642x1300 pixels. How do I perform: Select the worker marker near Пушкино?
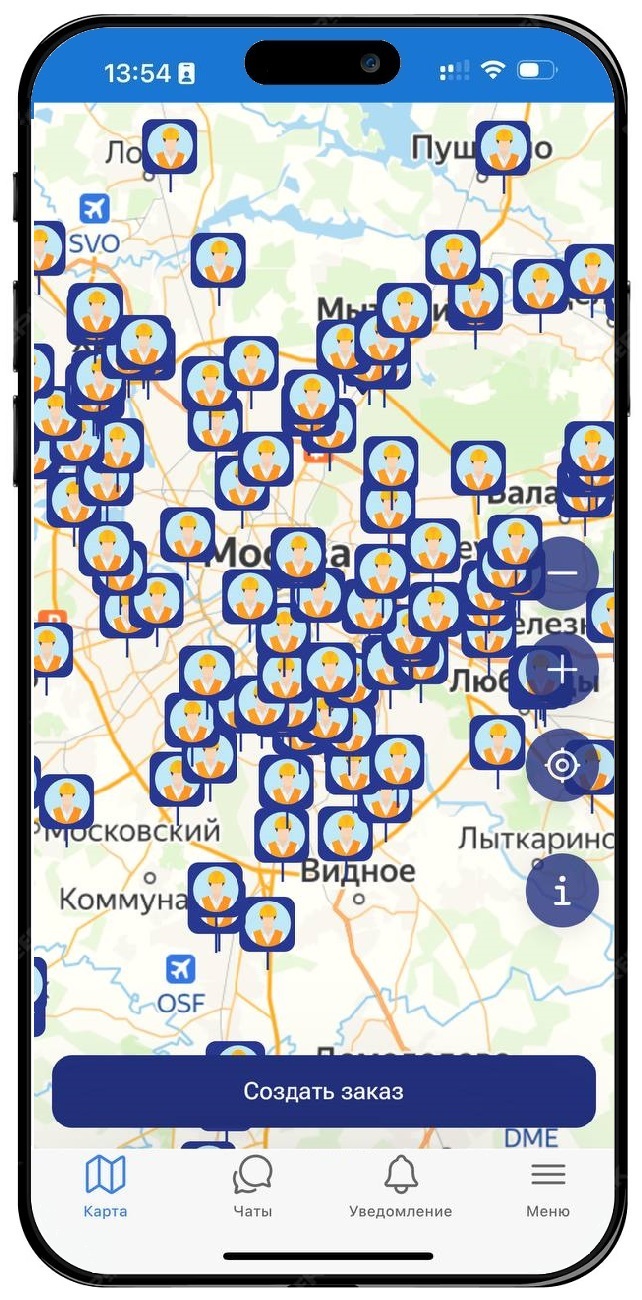click(x=502, y=148)
